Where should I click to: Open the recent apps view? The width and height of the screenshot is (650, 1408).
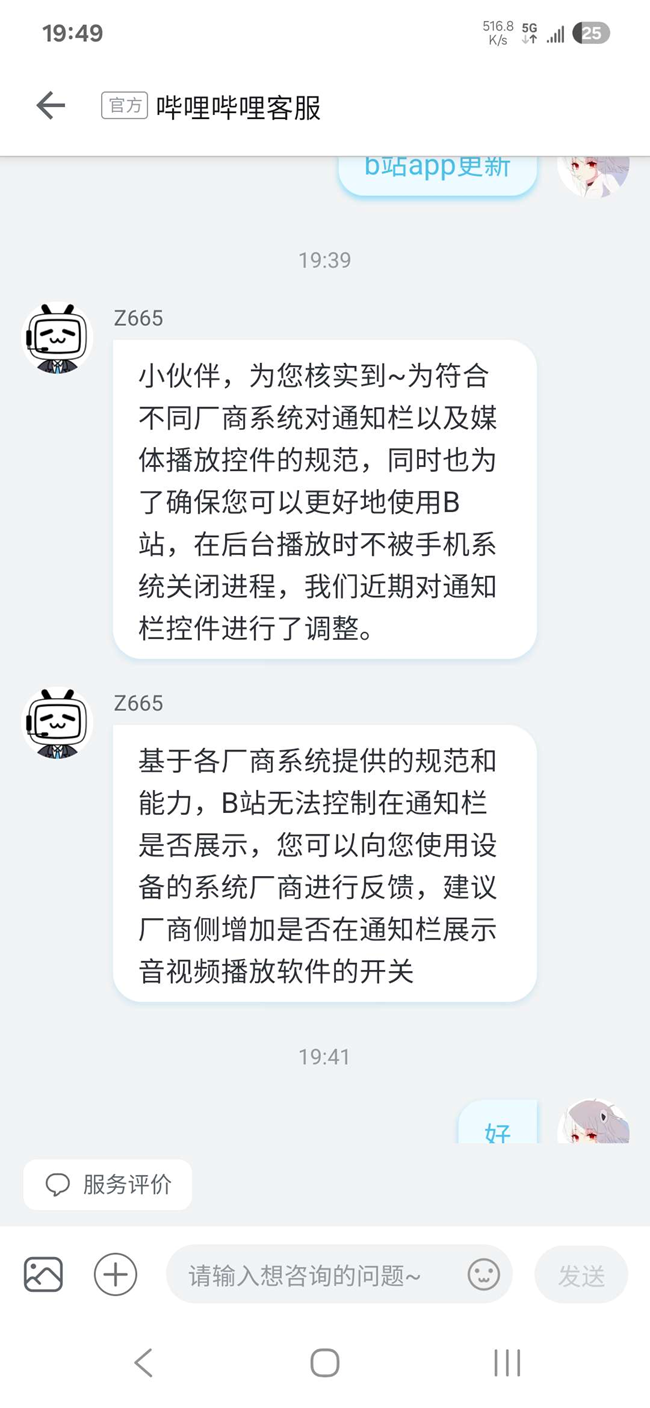507,1362
